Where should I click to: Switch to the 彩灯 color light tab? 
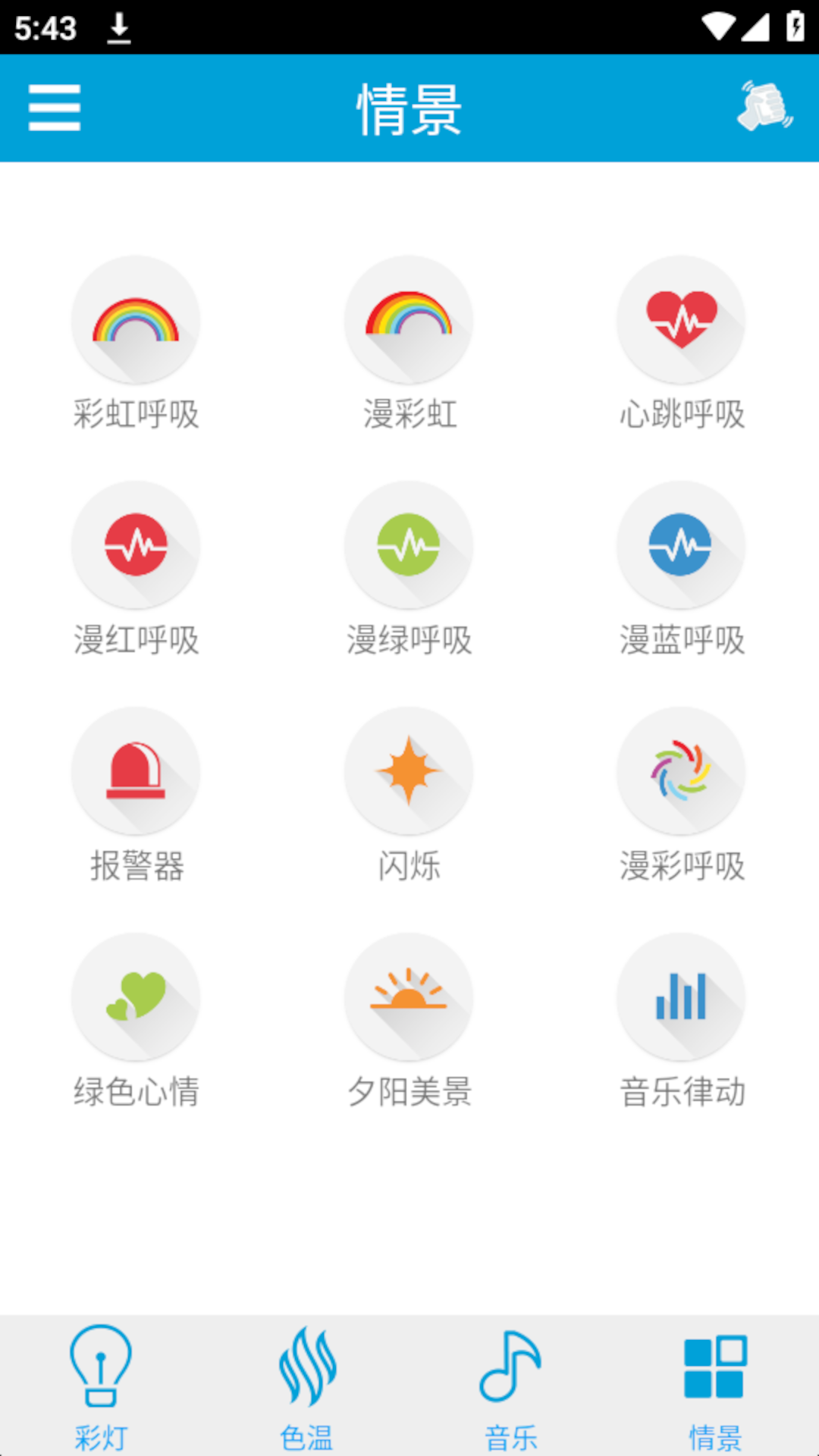point(102,1395)
